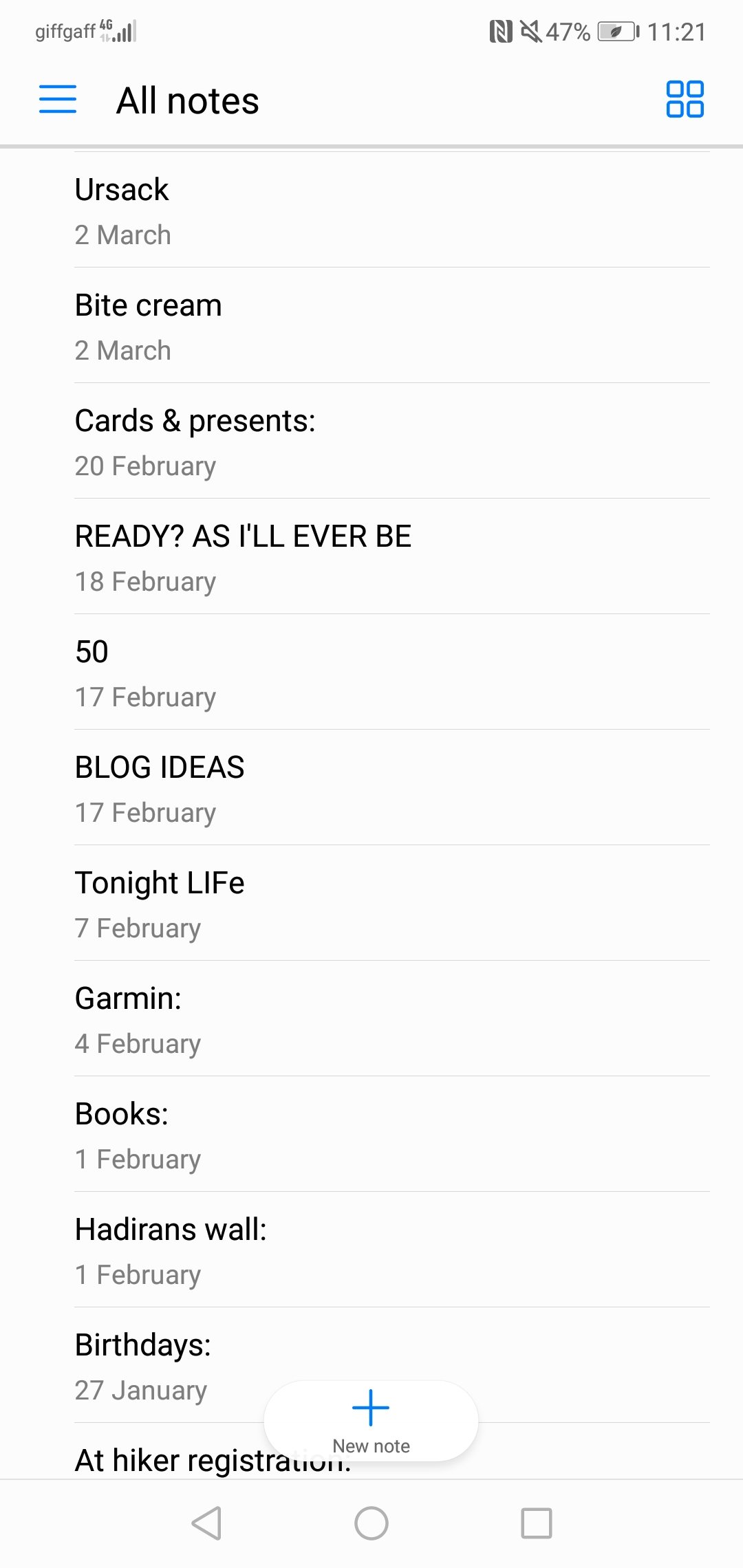Viewport: 743px width, 1568px height.
Task: Open the Tonight LIFe note
Action: pos(371,904)
